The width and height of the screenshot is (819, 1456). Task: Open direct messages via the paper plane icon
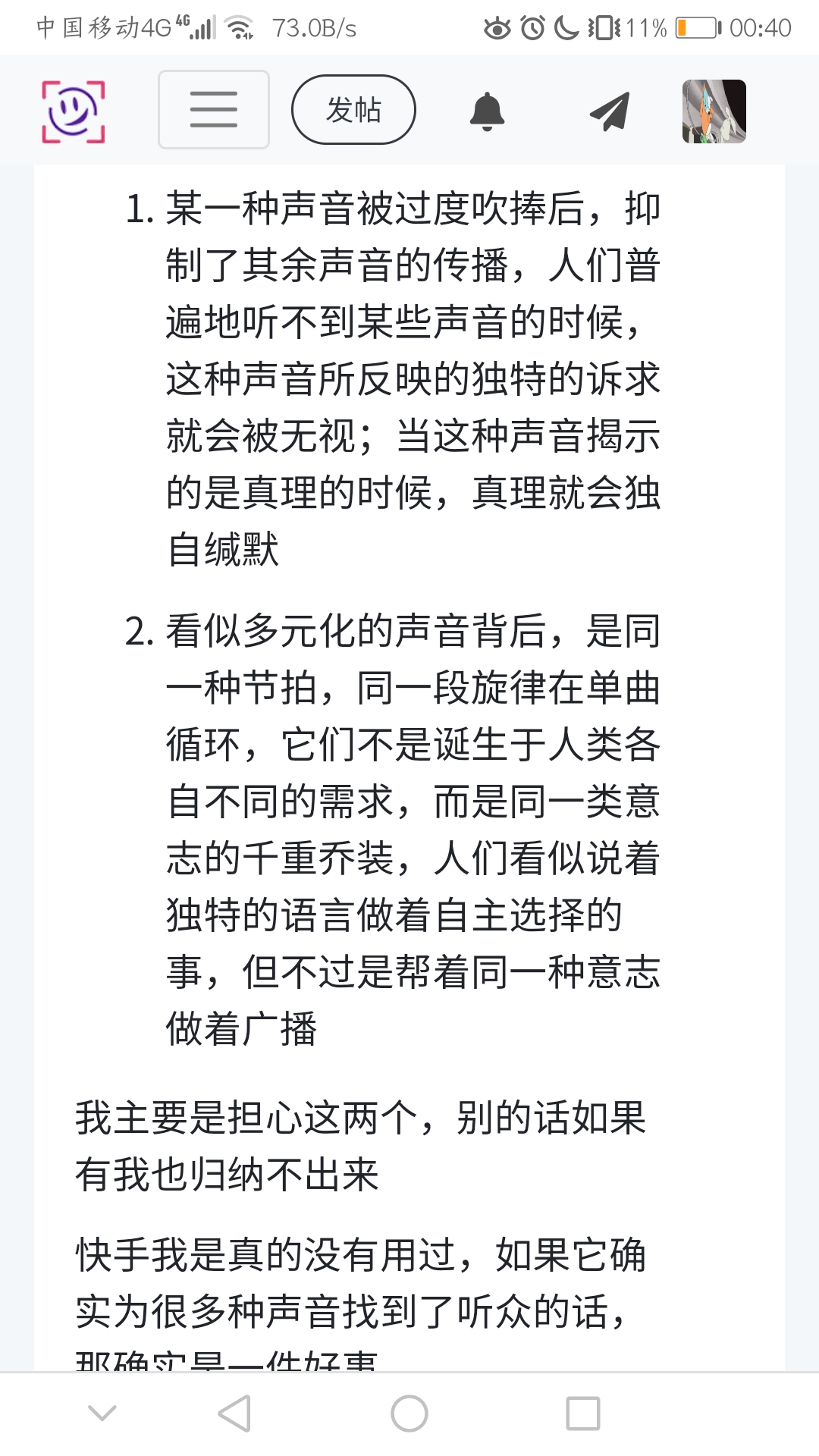(x=610, y=111)
